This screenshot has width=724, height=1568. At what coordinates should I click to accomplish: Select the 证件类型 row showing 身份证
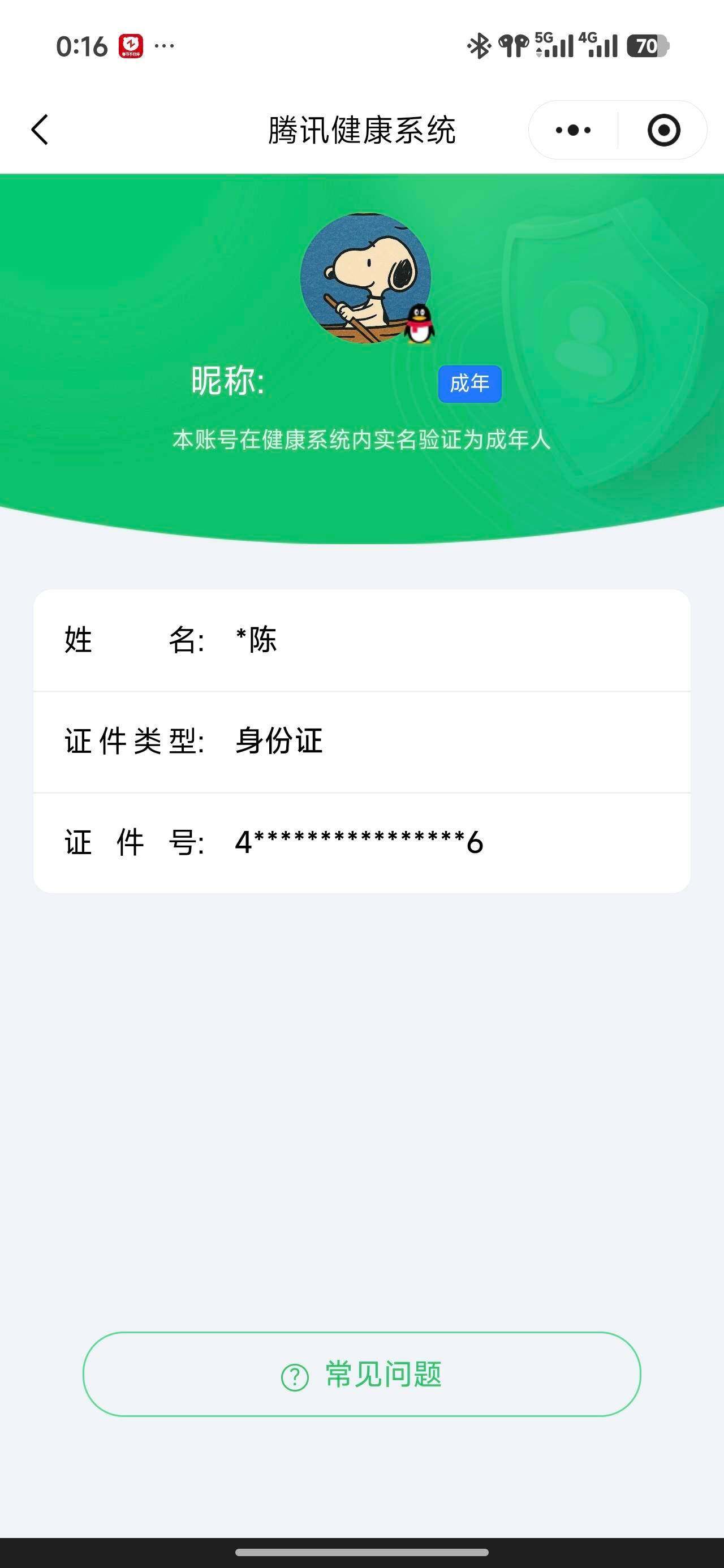pos(361,742)
